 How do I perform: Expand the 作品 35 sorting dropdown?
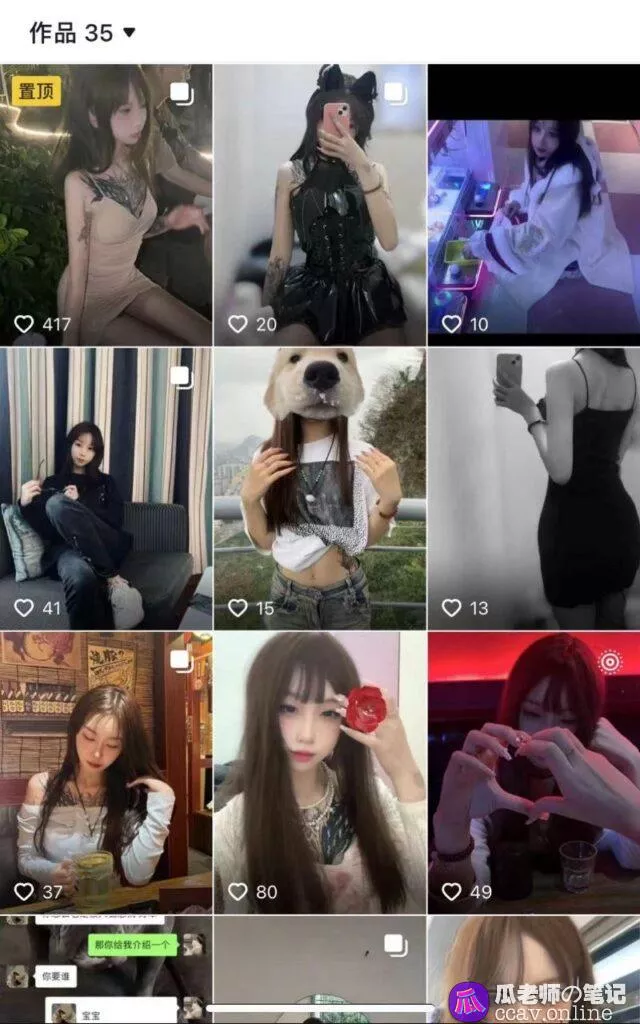128,32
